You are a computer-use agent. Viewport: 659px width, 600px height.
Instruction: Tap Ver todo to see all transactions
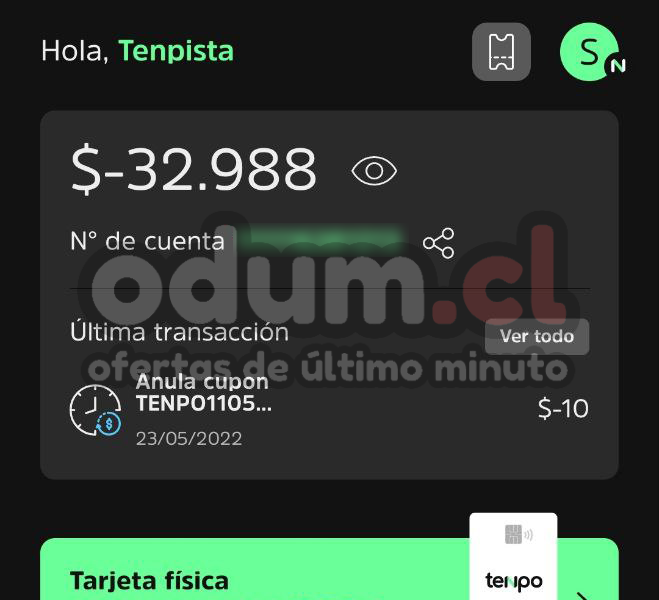pos(537,336)
